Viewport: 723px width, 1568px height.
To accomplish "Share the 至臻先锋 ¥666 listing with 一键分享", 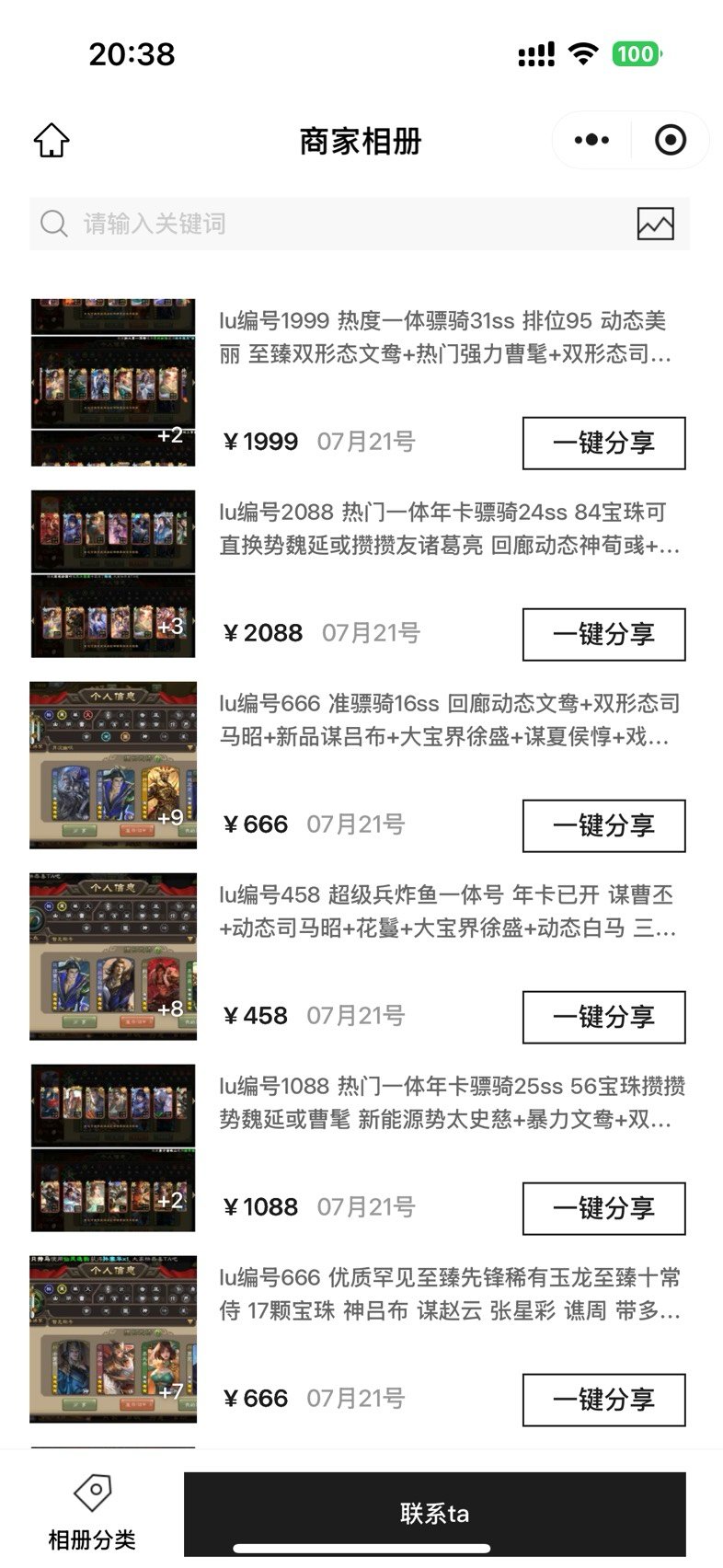I will [x=604, y=1400].
